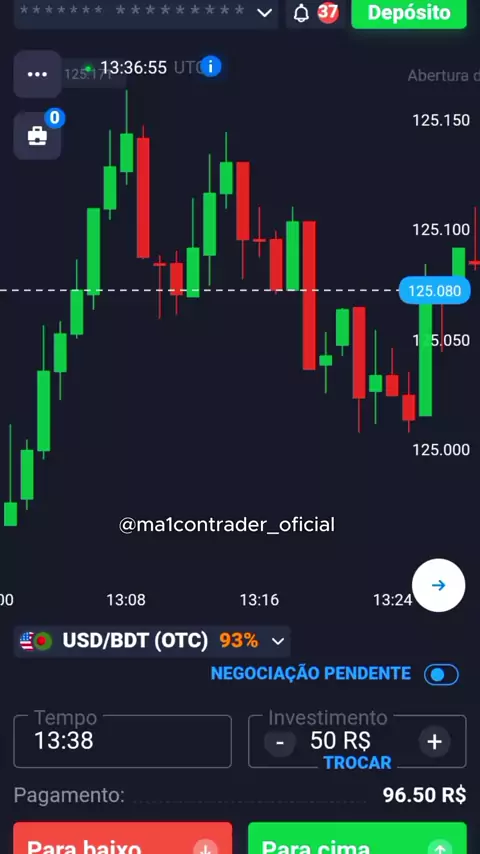Image resolution: width=480 pixels, height=854 pixels.
Task: Tap TROCAR under investment amount
Action: pyautogui.click(x=357, y=763)
